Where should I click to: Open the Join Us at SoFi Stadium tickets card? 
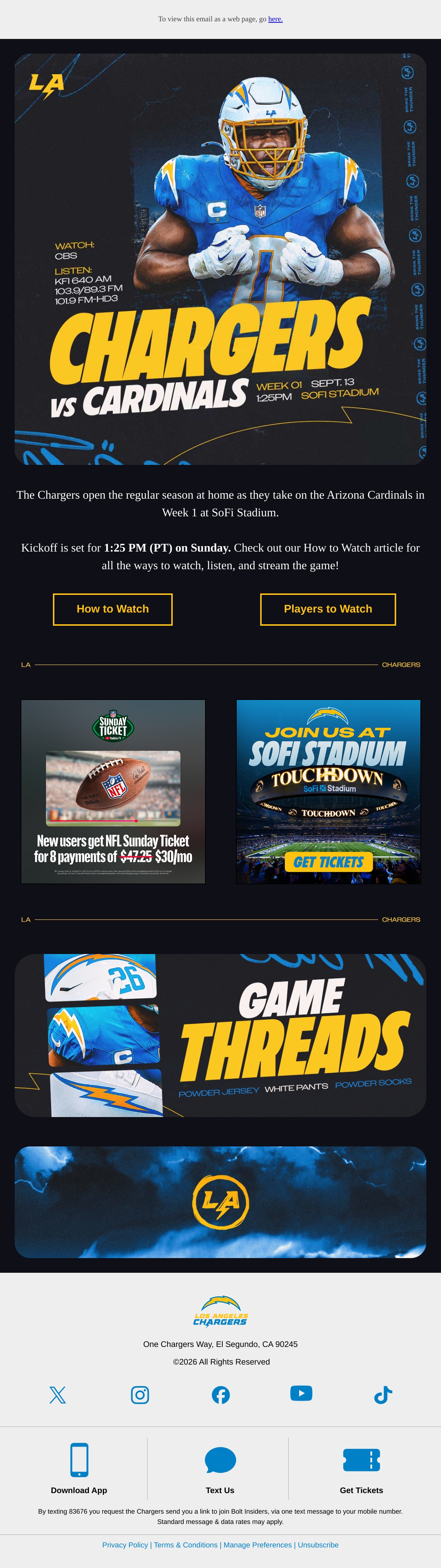pos(328,791)
